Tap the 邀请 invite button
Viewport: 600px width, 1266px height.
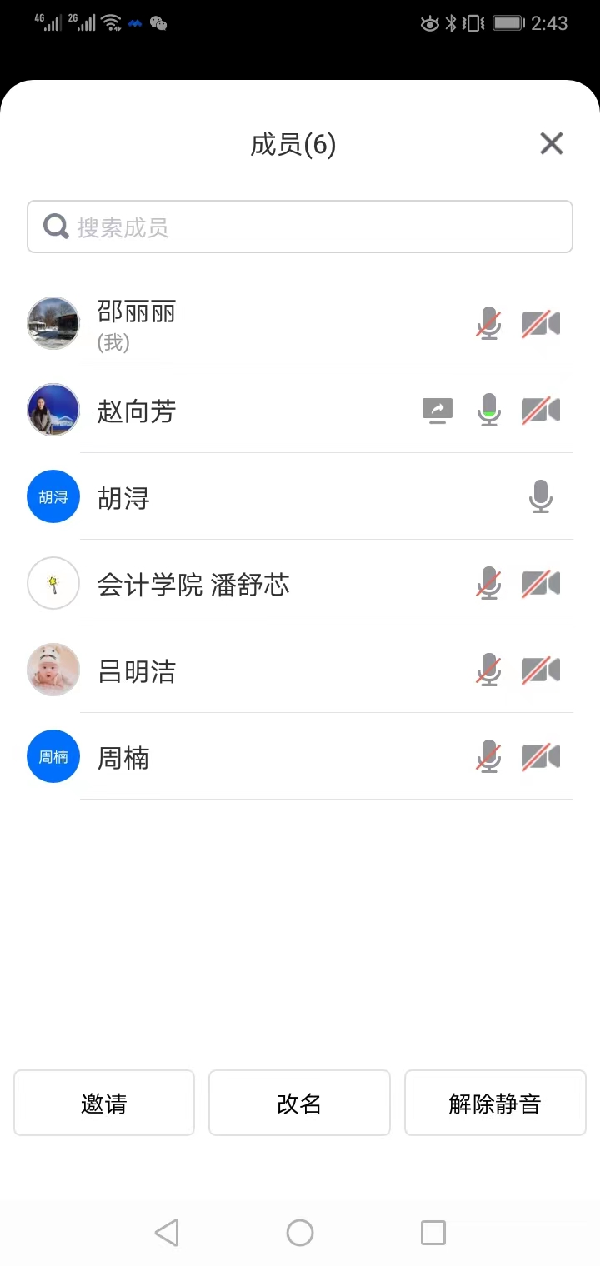coord(104,1103)
